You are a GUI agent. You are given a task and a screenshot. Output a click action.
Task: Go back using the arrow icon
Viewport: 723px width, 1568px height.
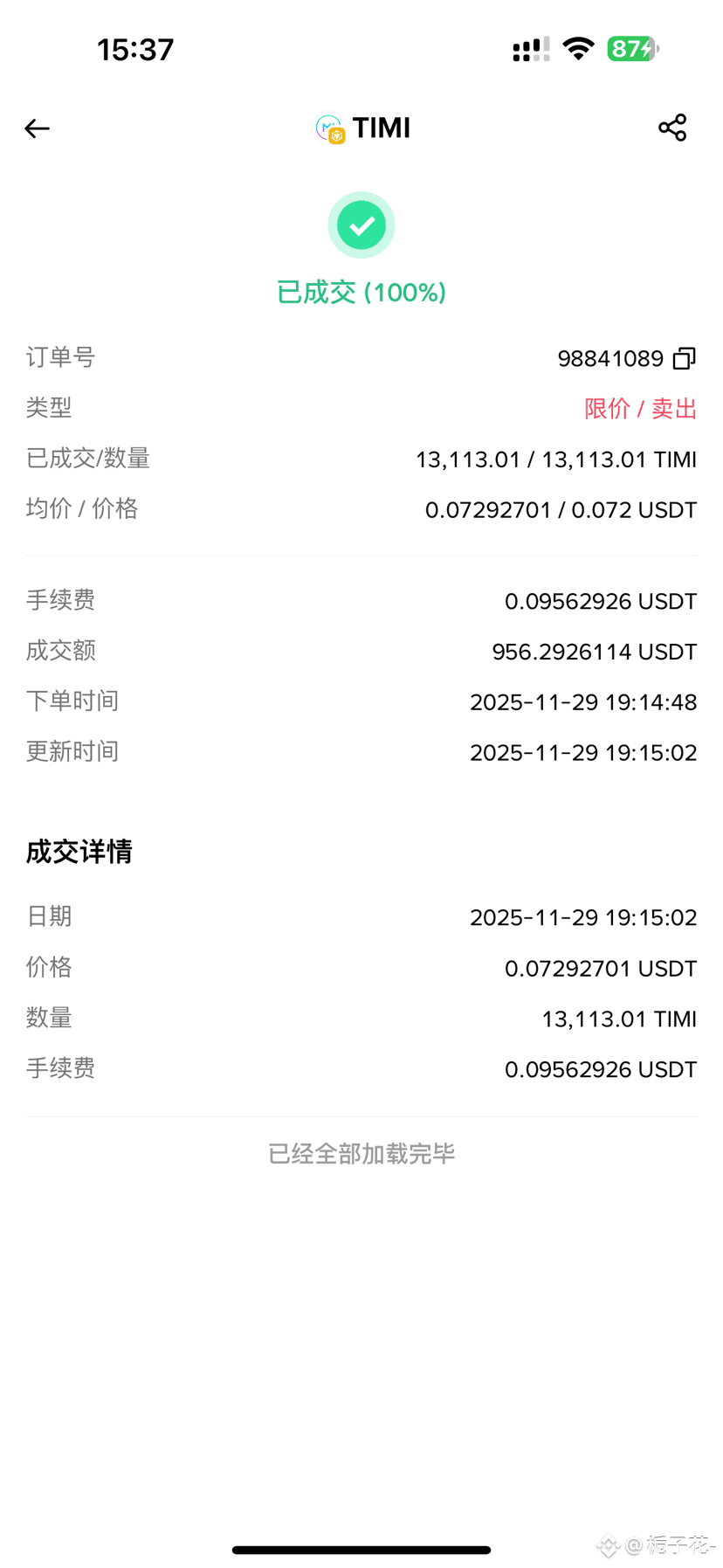37,128
